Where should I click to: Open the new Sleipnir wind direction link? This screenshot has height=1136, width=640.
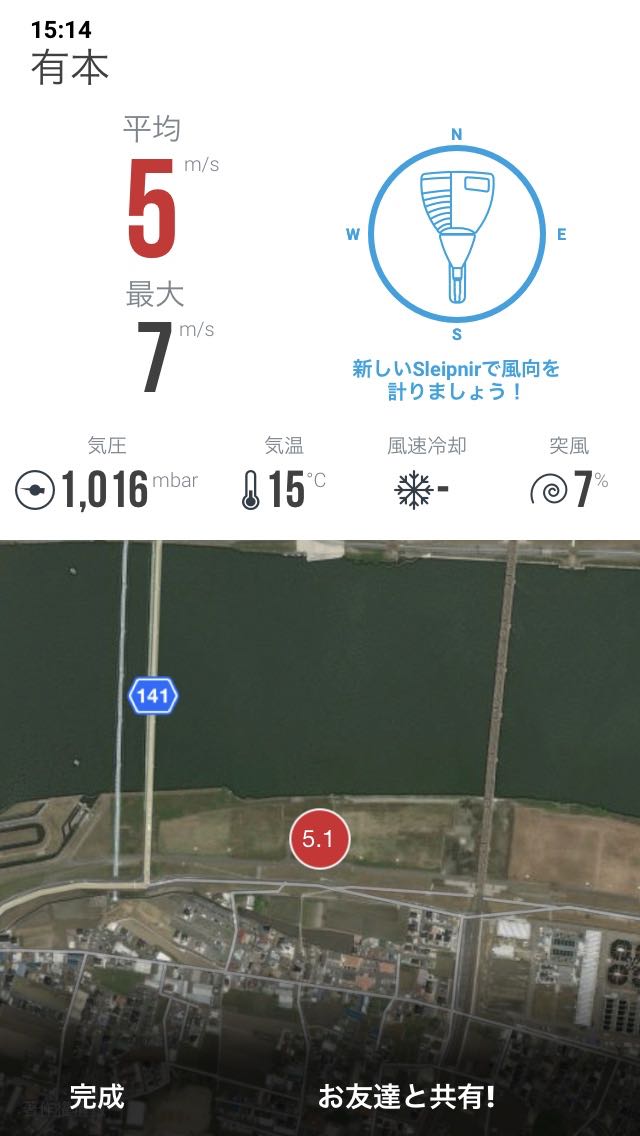456,380
